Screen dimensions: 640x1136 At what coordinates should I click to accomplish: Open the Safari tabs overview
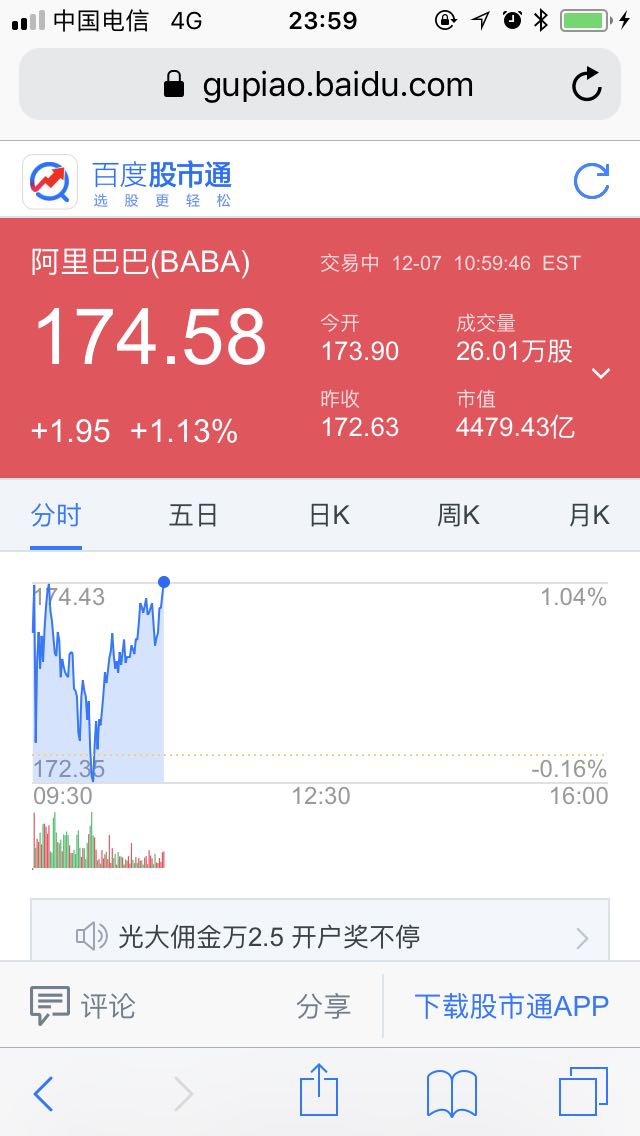point(583,1091)
